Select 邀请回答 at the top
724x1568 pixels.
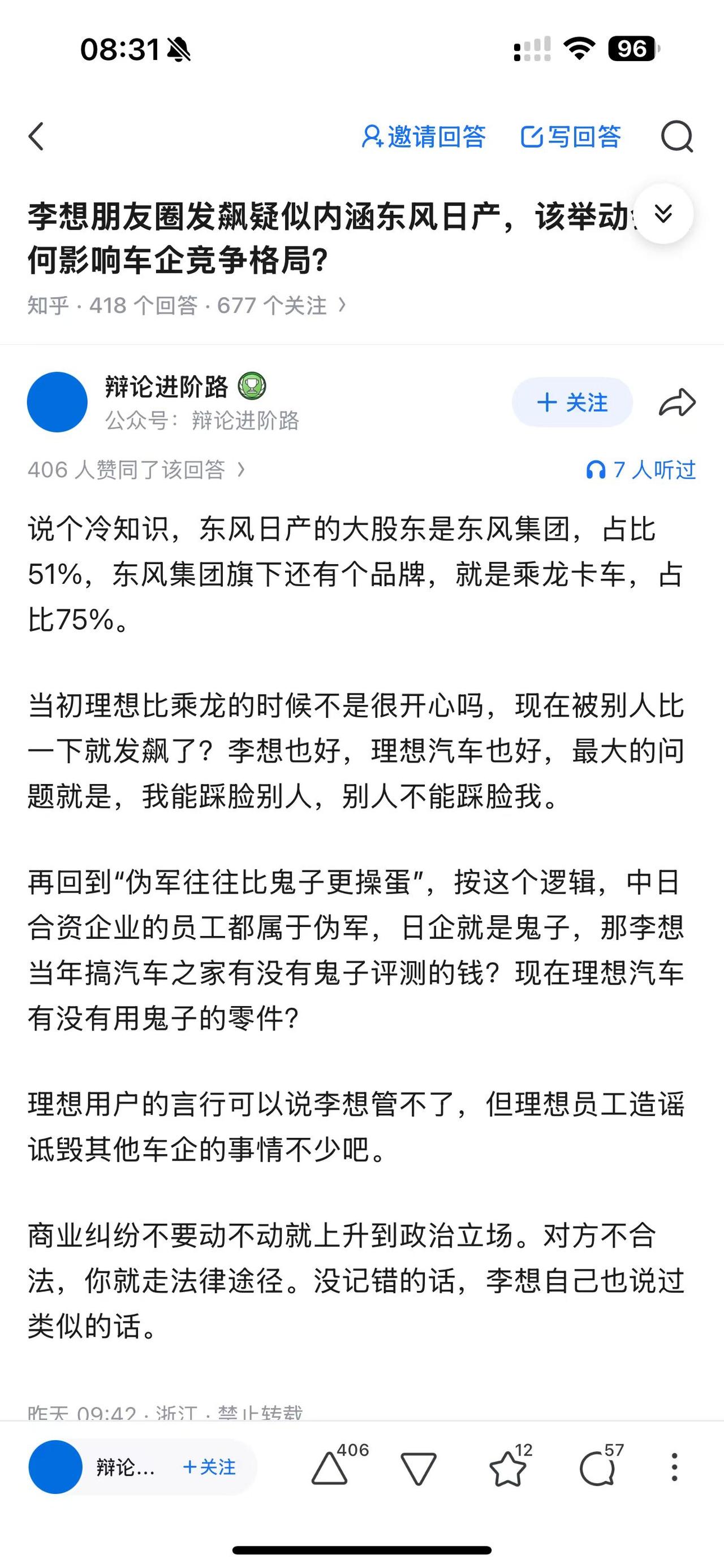[x=426, y=137]
